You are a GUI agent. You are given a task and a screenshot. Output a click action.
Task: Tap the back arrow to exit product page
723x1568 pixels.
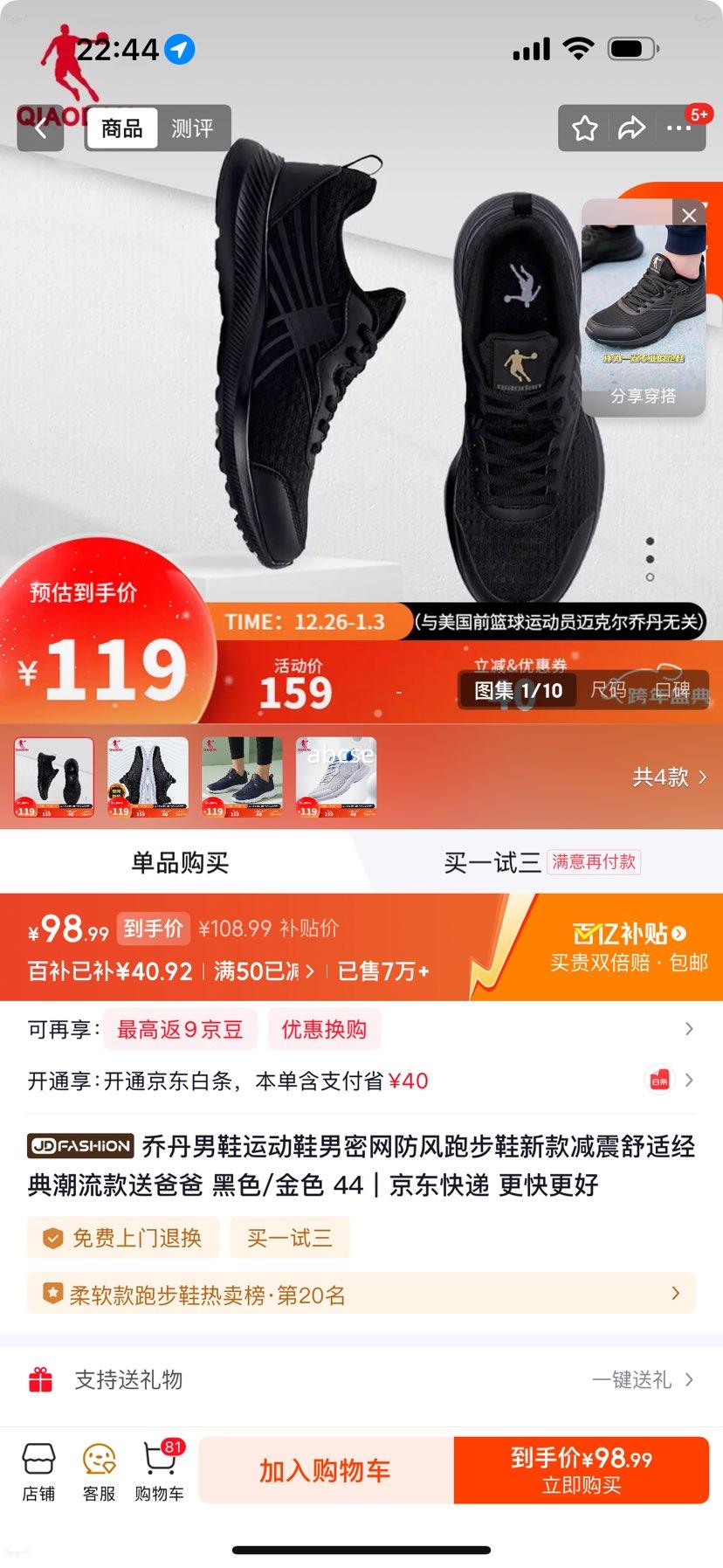click(40, 128)
